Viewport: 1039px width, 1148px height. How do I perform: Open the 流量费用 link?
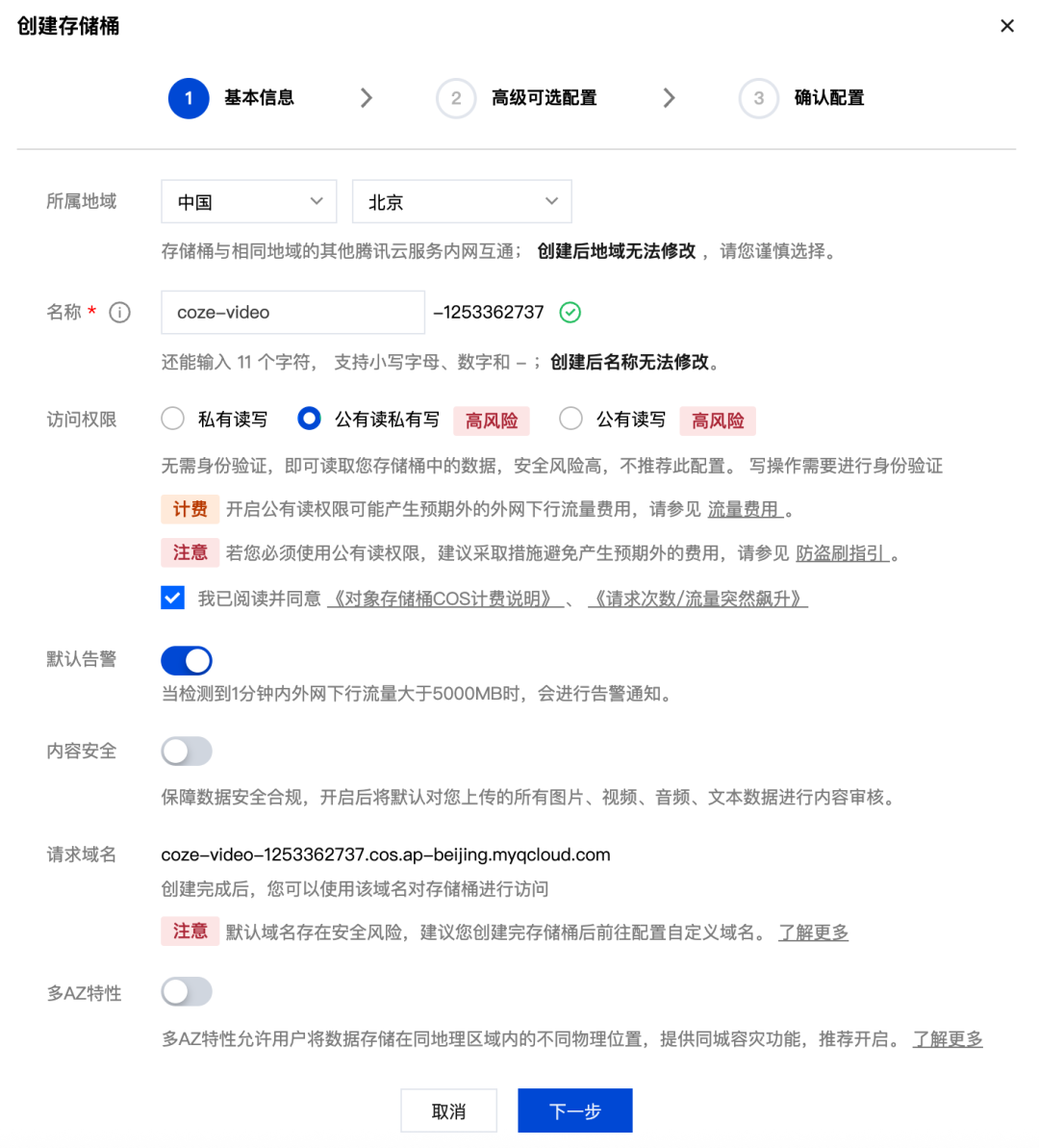coord(745,510)
